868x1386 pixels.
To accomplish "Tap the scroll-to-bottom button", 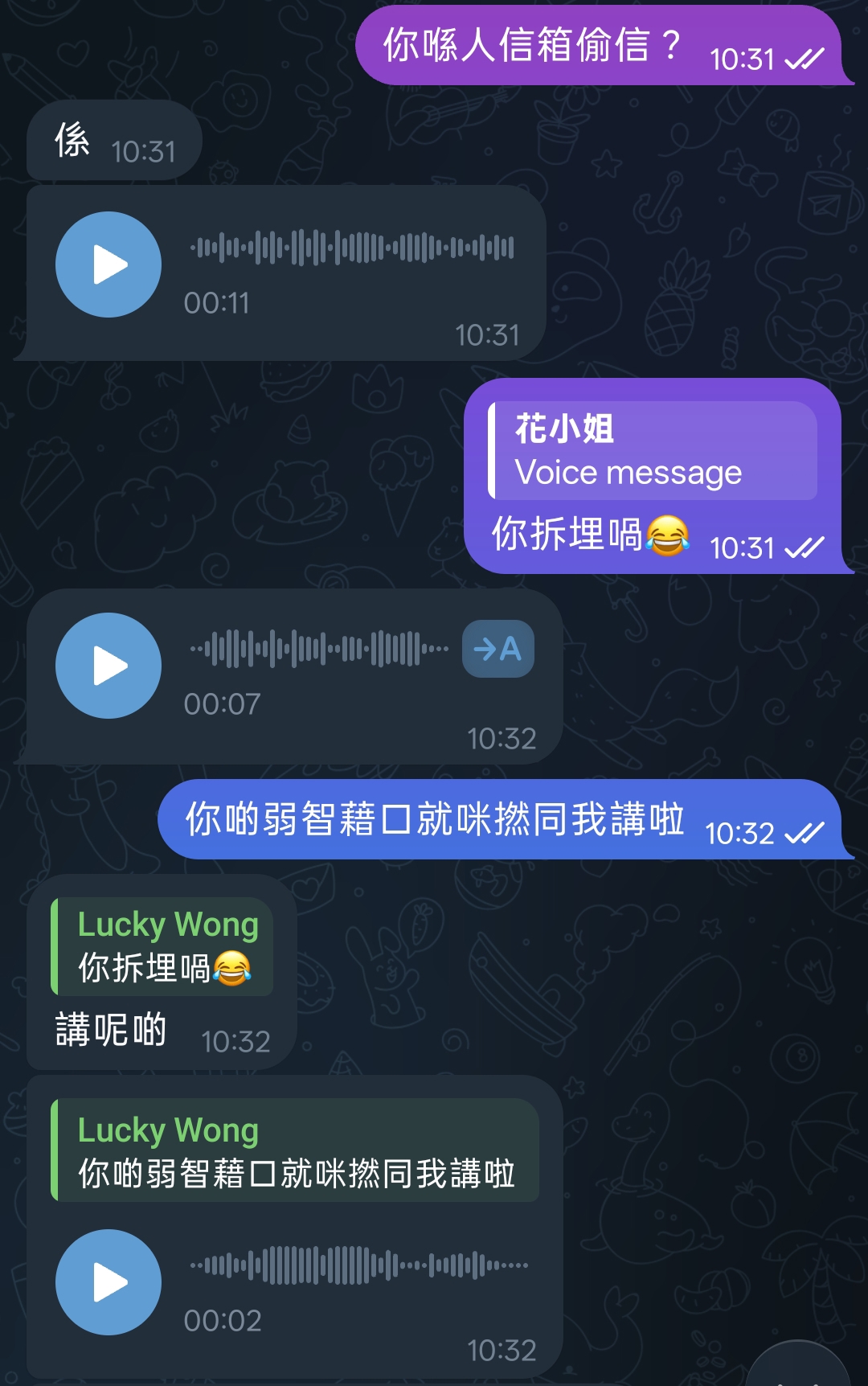I will (x=798, y=1367).
